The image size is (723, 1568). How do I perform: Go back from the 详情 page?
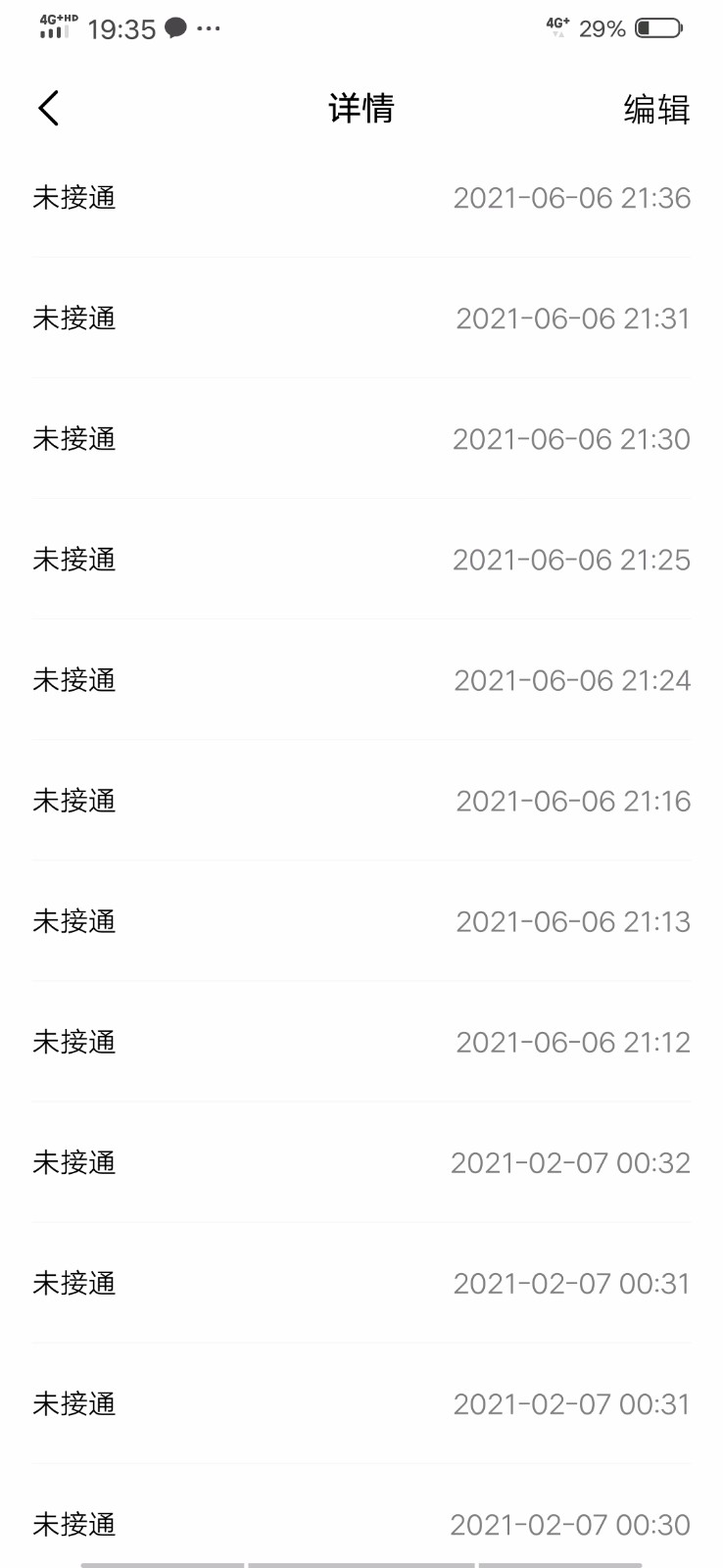[49, 108]
